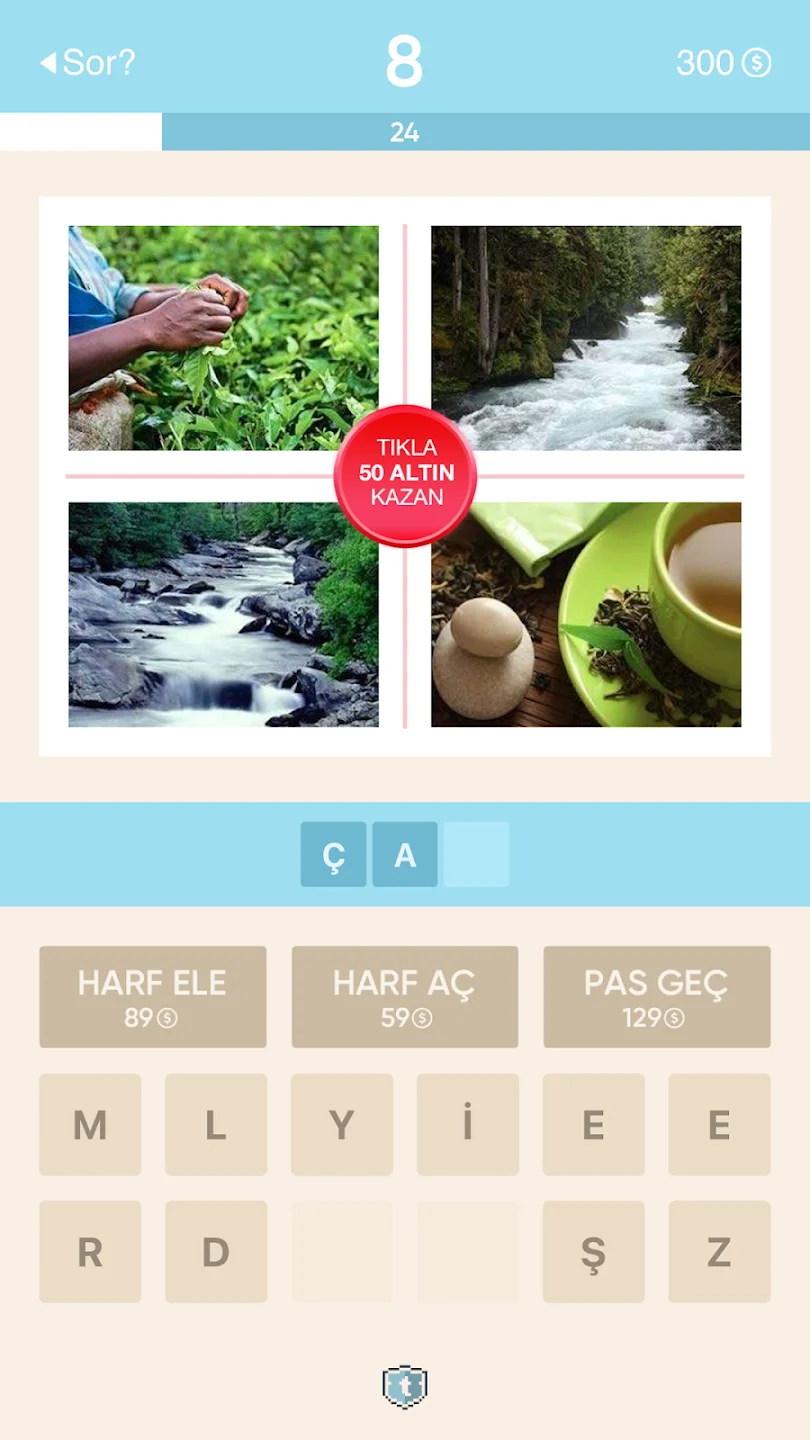Viewport: 810px width, 1440px height.
Task: Remove the placed letter Ç from the answer
Action: pos(333,855)
